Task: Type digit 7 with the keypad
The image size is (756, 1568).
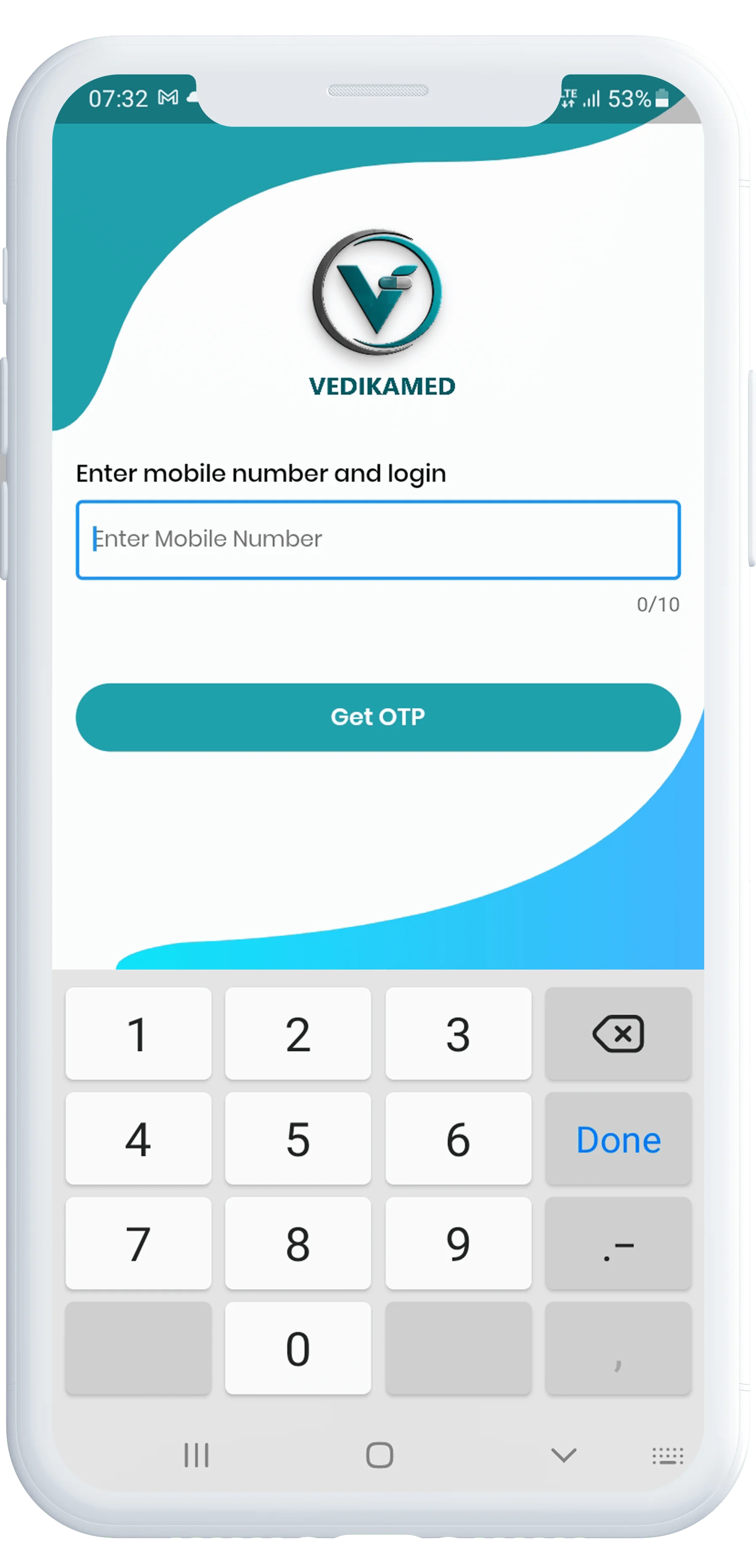Action: click(x=138, y=1244)
